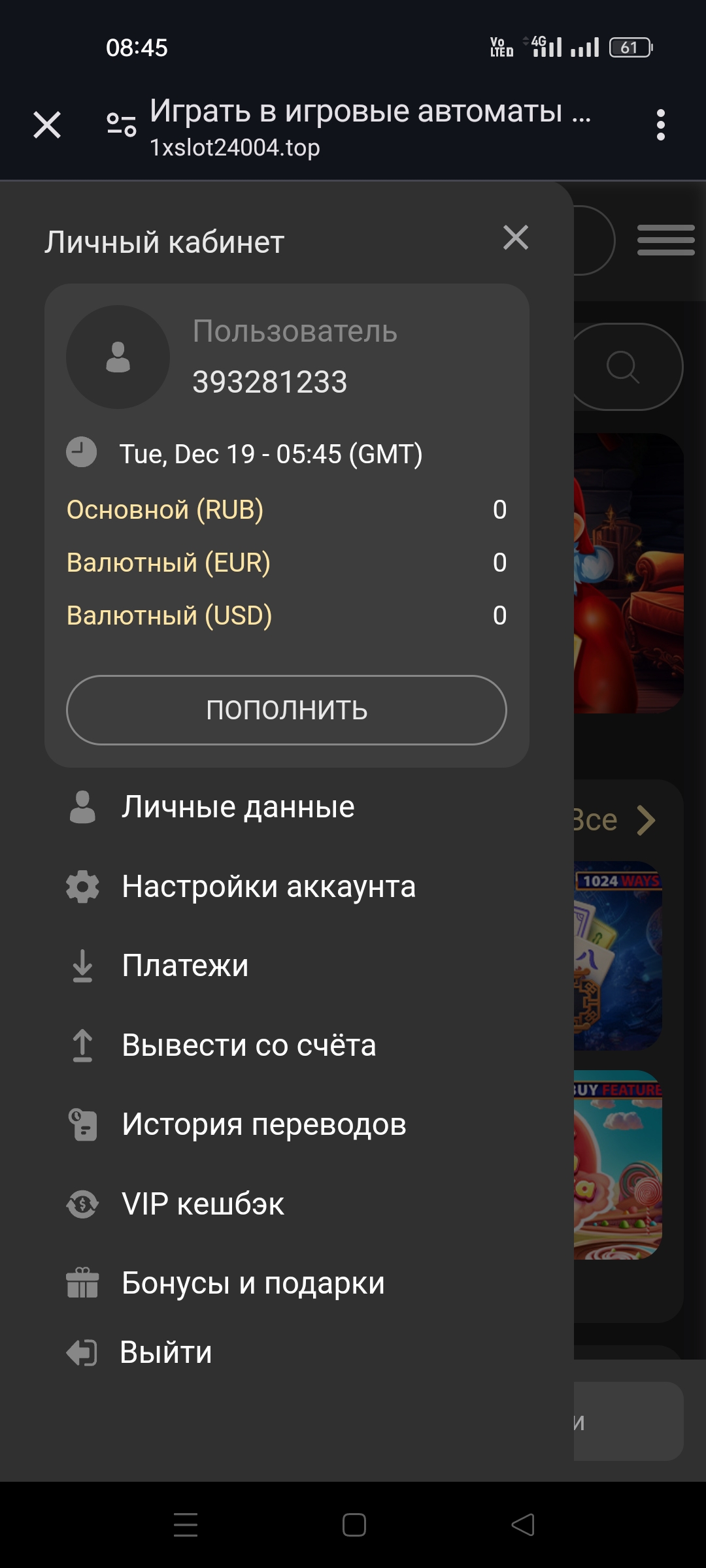Screen dimensions: 706x1568
Task: Go to Платежи
Action: (x=185, y=966)
